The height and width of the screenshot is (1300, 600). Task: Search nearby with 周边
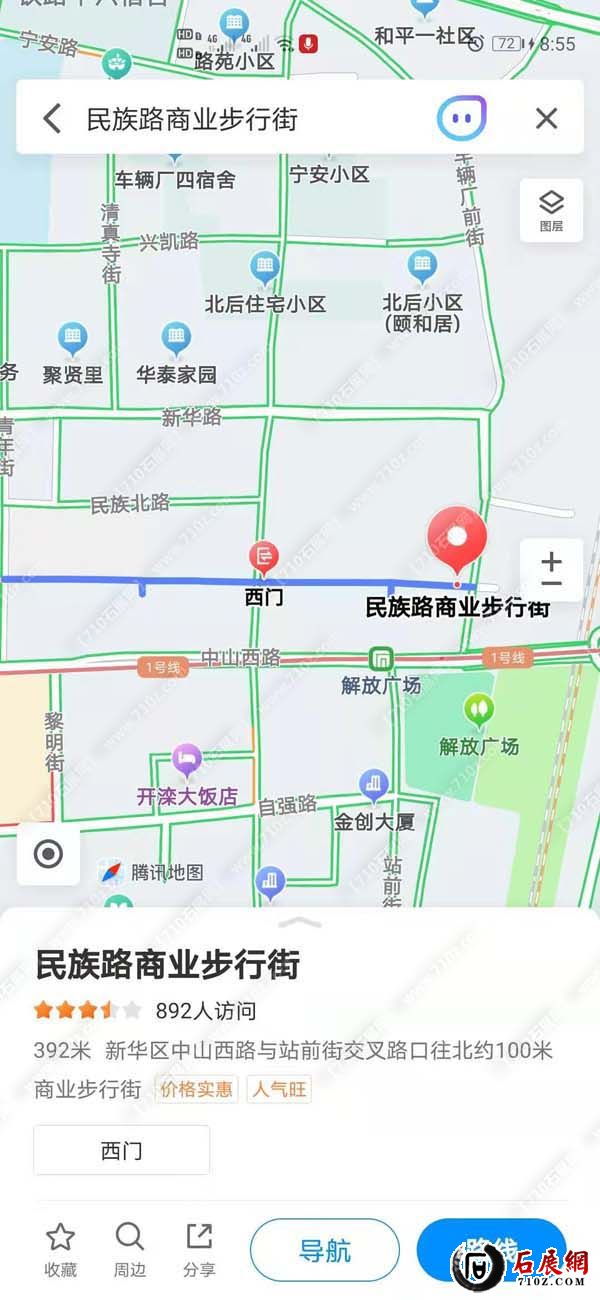coord(129,1250)
